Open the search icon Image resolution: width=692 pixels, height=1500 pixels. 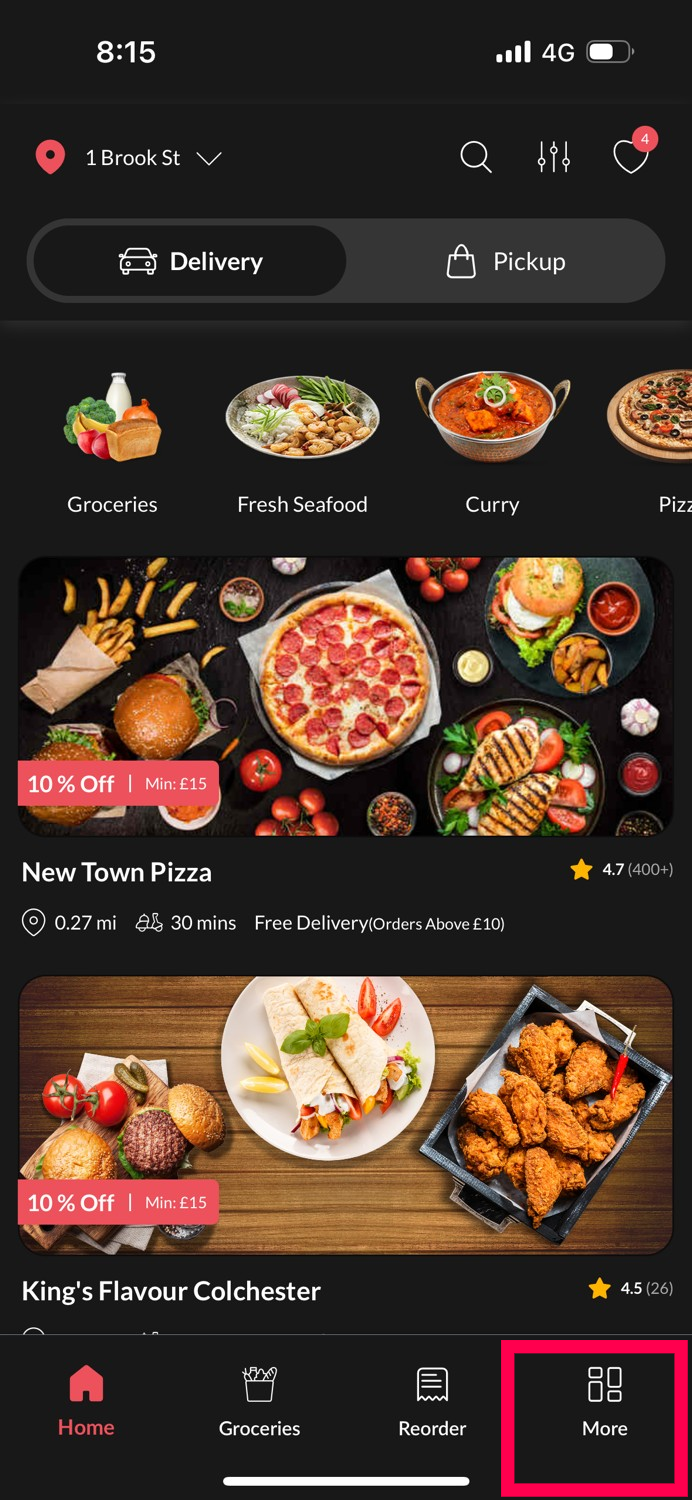click(475, 158)
